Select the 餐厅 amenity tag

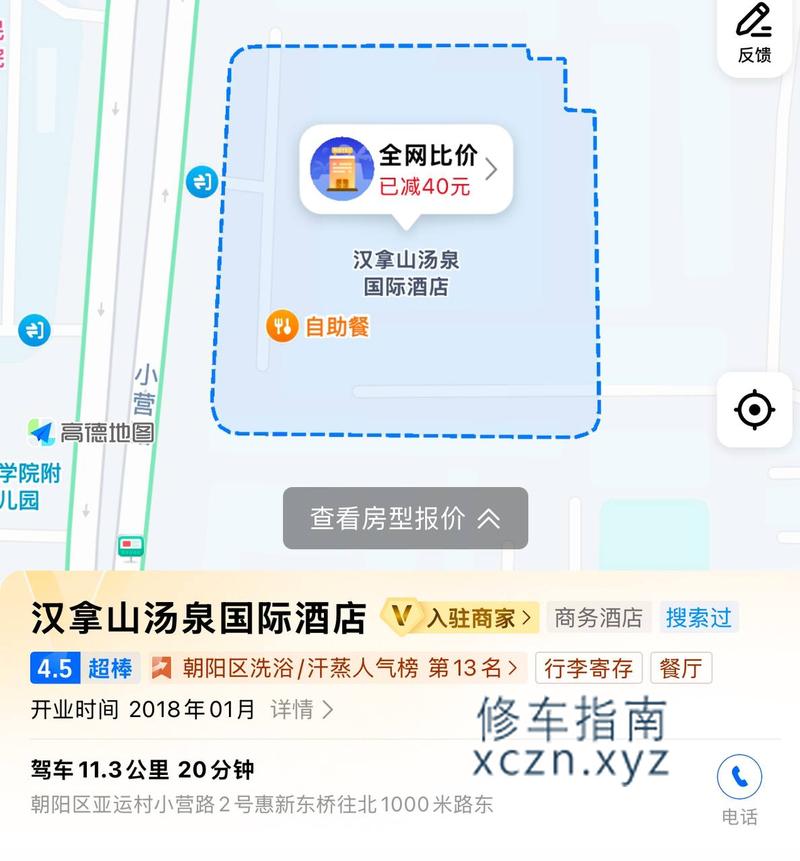pos(681,668)
